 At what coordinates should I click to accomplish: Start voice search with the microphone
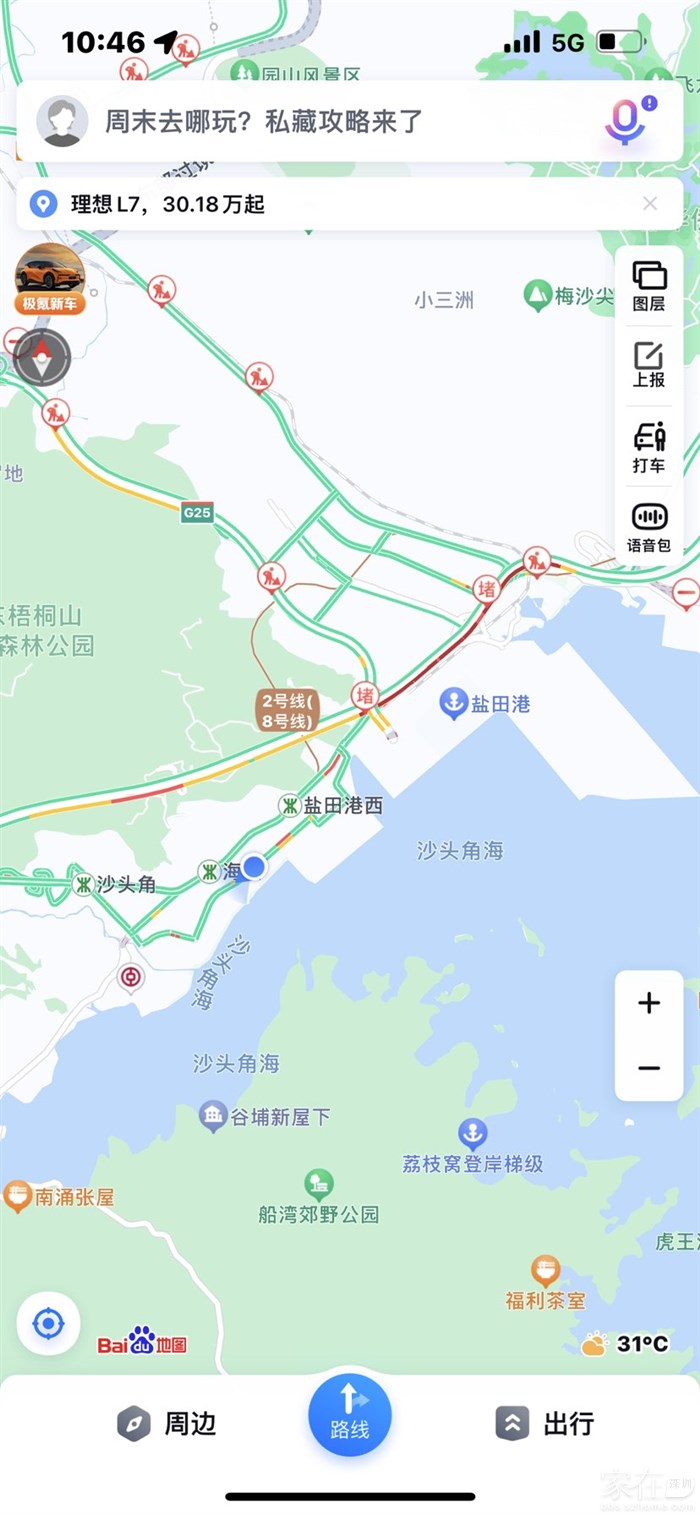[x=626, y=122]
